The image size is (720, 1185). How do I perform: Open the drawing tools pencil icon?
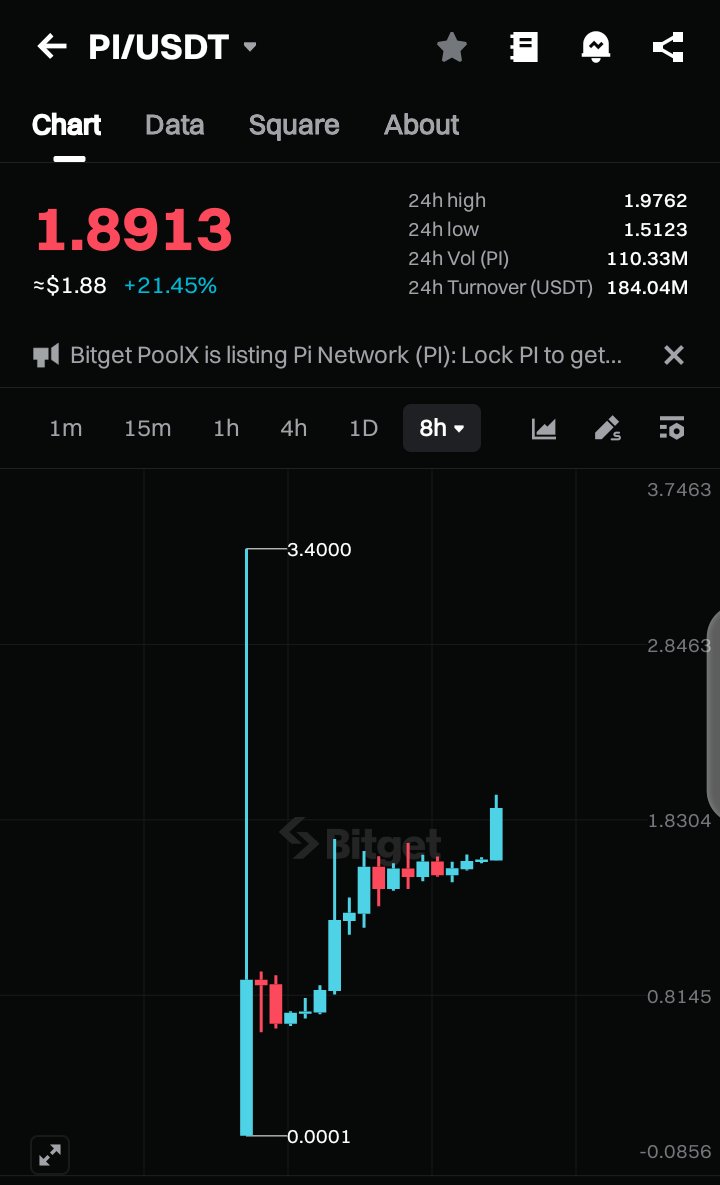click(x=607, y=429)
